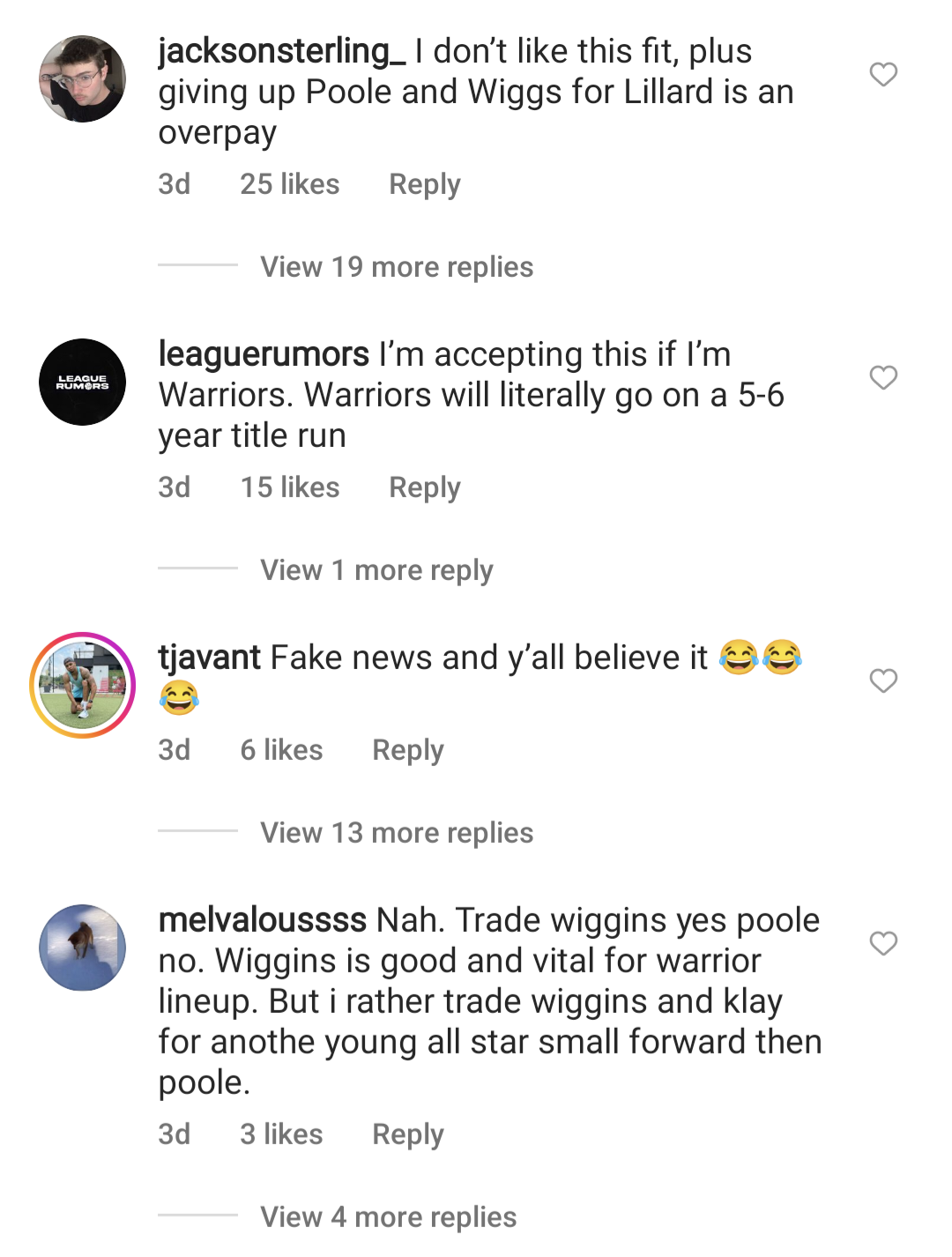Open the leaguerumors username link
This screenshot has height=1257, width=952.
point(264,354)
